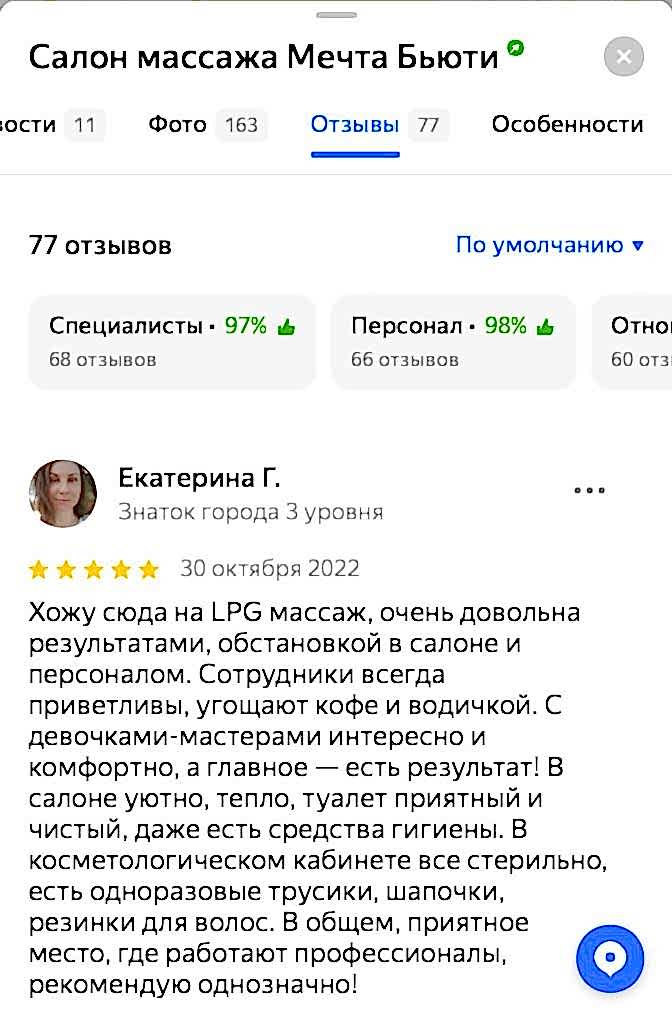This screenshot has height=1024, width=672.
Task: Open Екатерина Г. reviewer profile
Action: point(199,477)
